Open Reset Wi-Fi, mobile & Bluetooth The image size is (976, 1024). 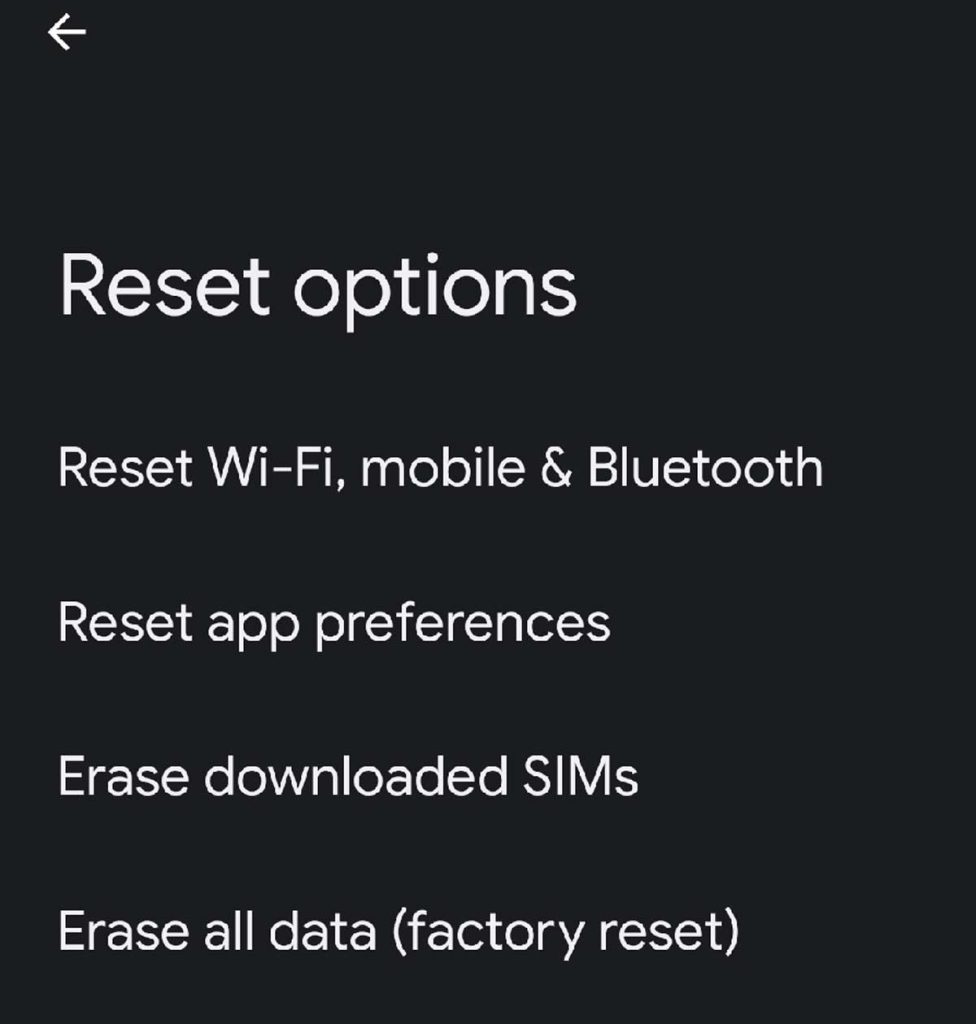coord(440,468)
